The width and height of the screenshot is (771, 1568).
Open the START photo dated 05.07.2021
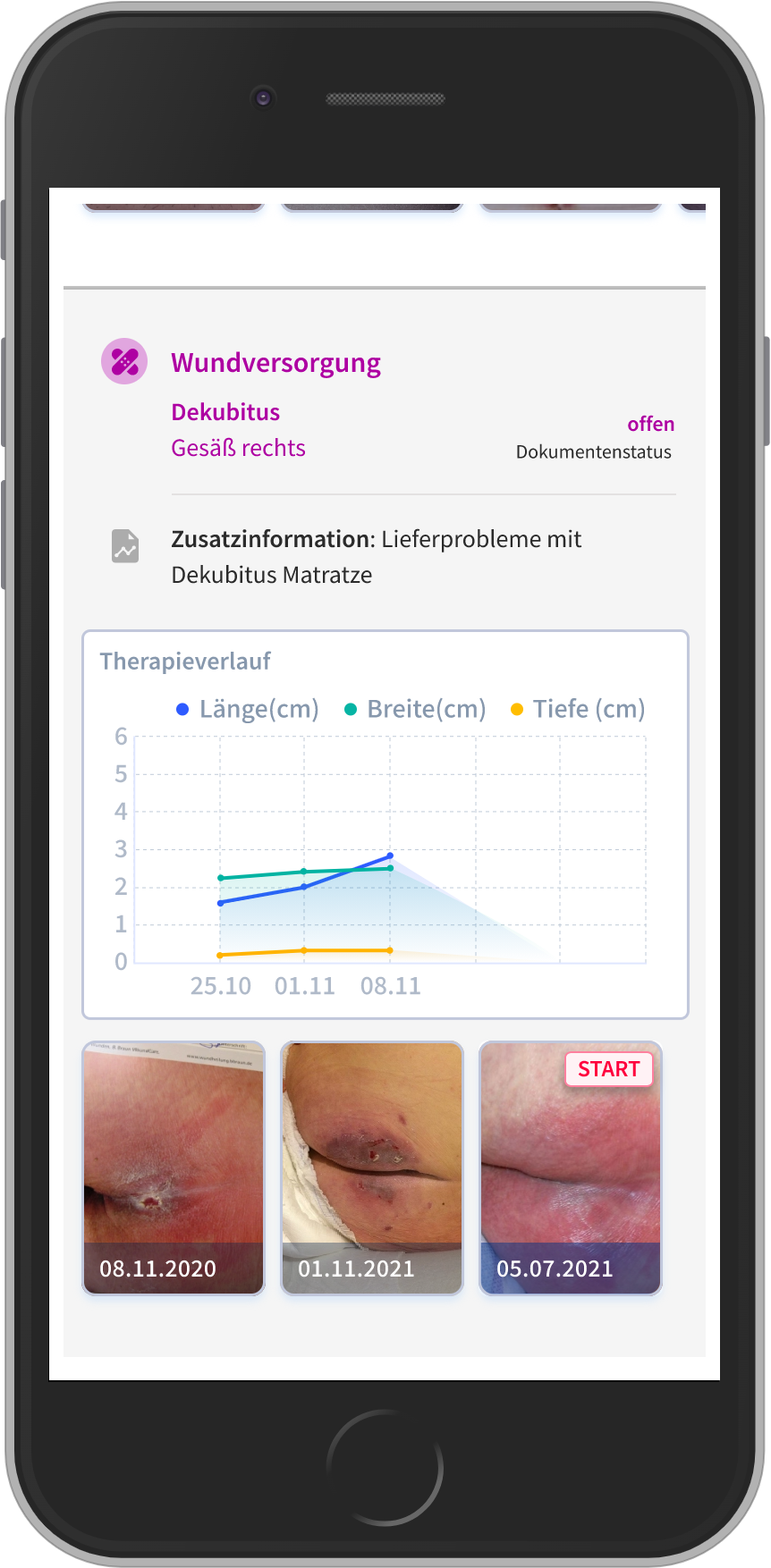point(571,1168)
